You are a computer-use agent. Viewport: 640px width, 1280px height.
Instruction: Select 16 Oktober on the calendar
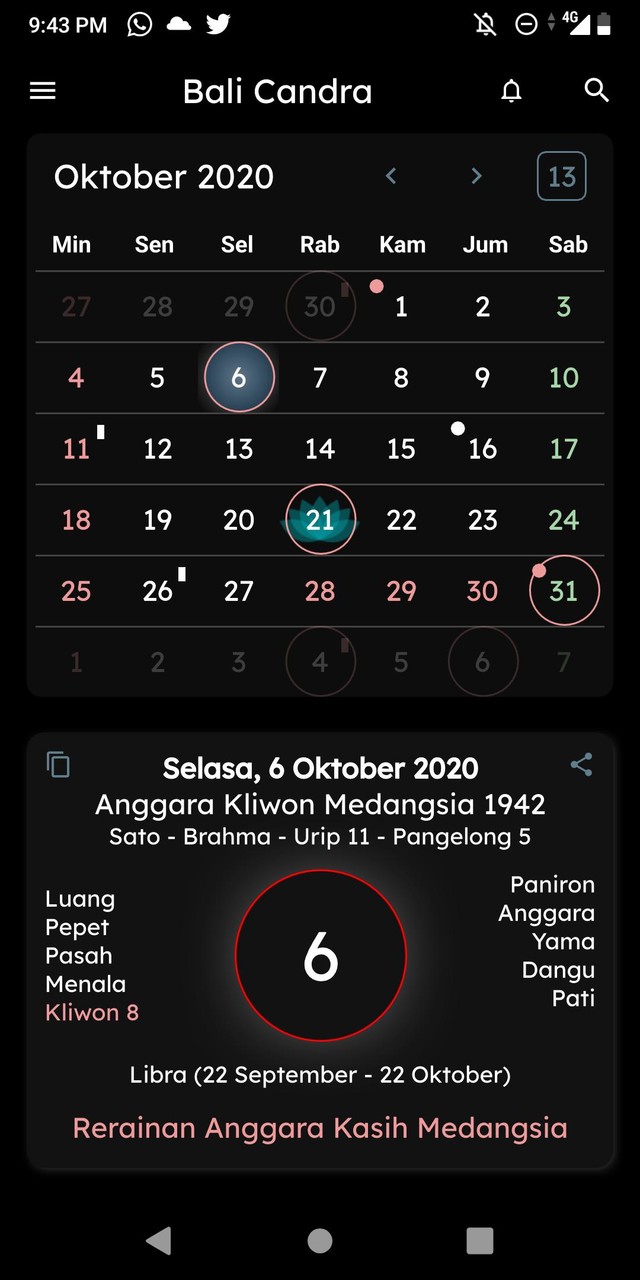point(482,449)
